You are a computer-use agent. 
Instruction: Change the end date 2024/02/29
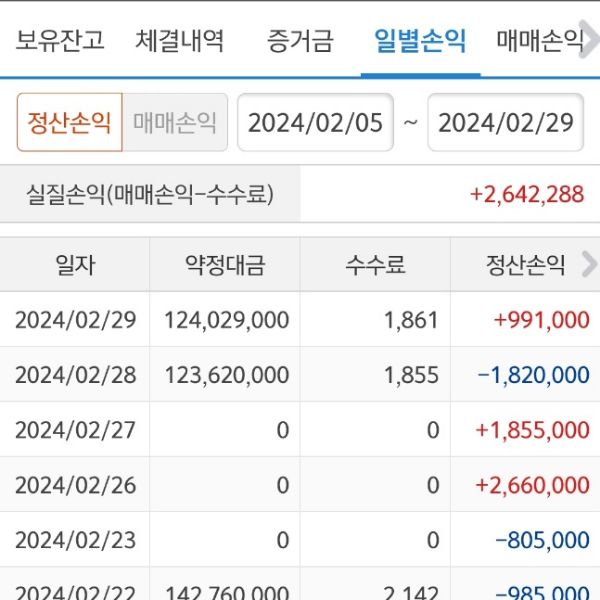point(506,122)
